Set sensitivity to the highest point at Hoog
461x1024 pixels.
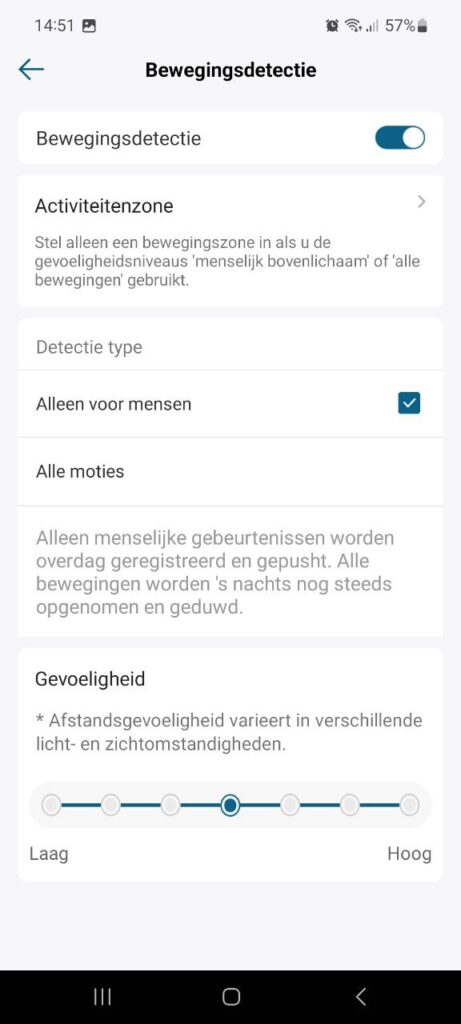[409, 805]
